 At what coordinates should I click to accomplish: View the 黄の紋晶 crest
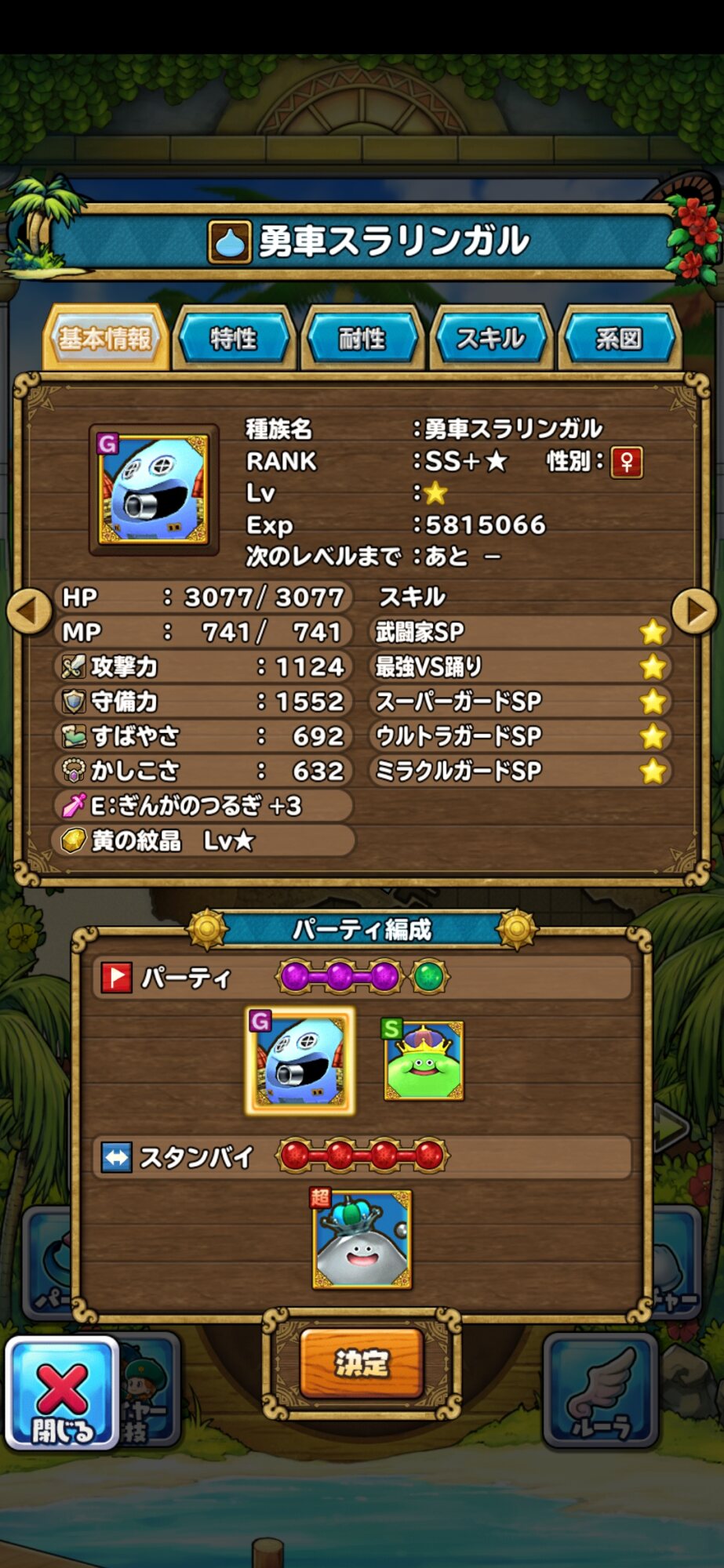[203, 840]
